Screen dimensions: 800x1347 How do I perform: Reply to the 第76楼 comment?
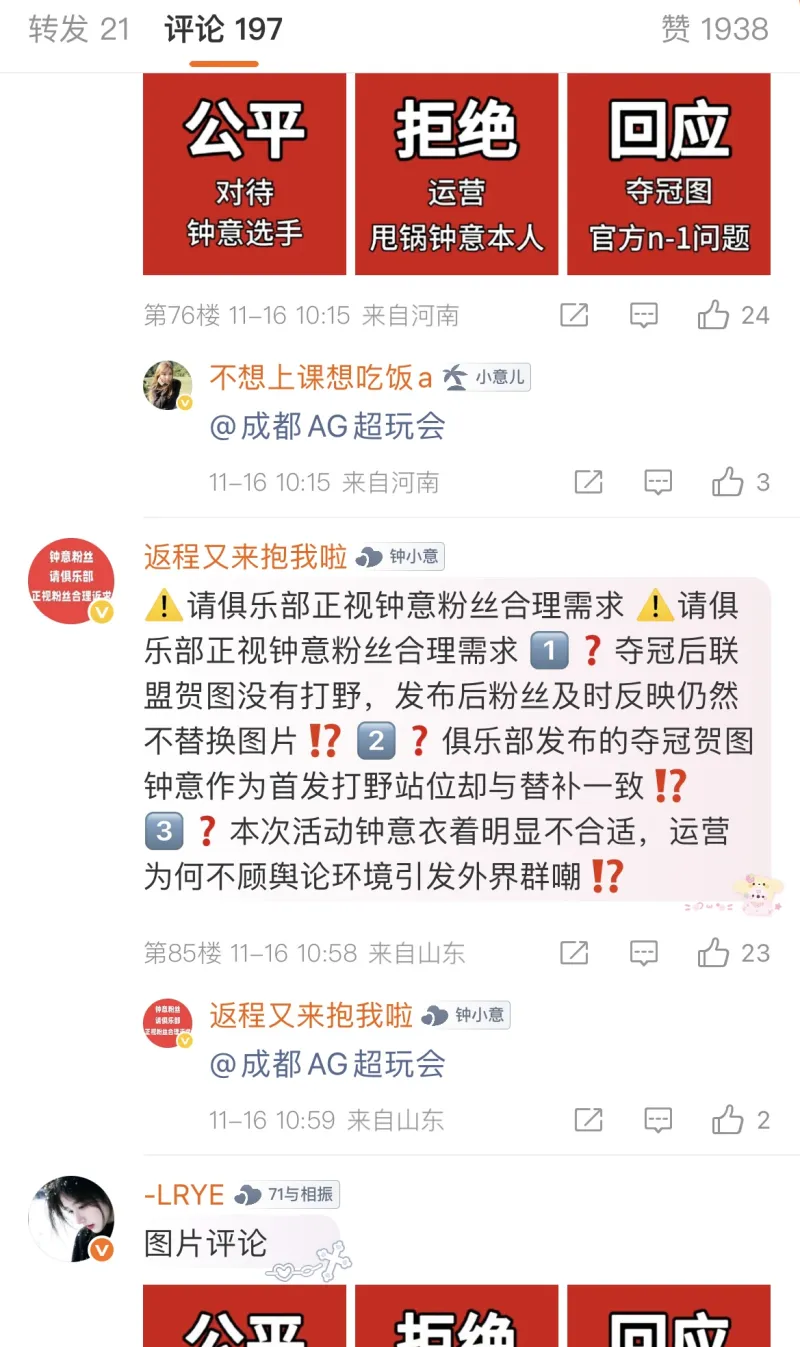click(644, 316)
